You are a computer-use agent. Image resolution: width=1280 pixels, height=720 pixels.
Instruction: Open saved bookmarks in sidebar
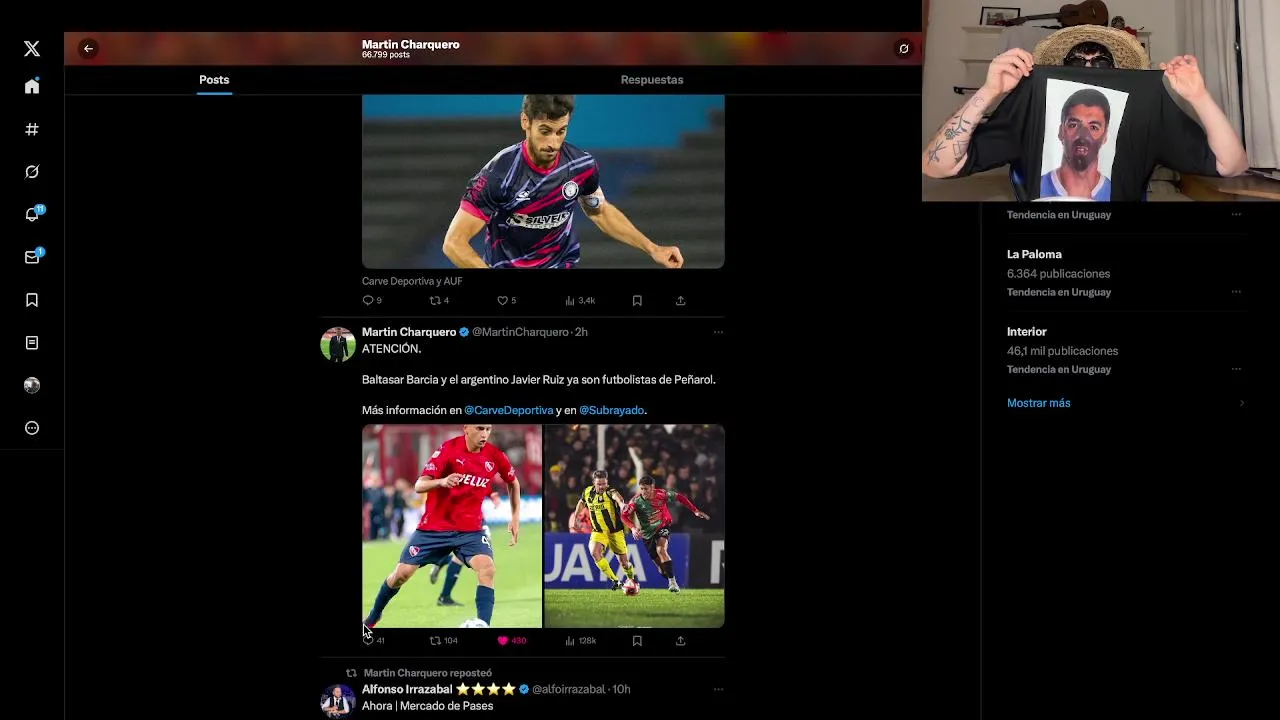pyautogui.click(x=32, y=300)
